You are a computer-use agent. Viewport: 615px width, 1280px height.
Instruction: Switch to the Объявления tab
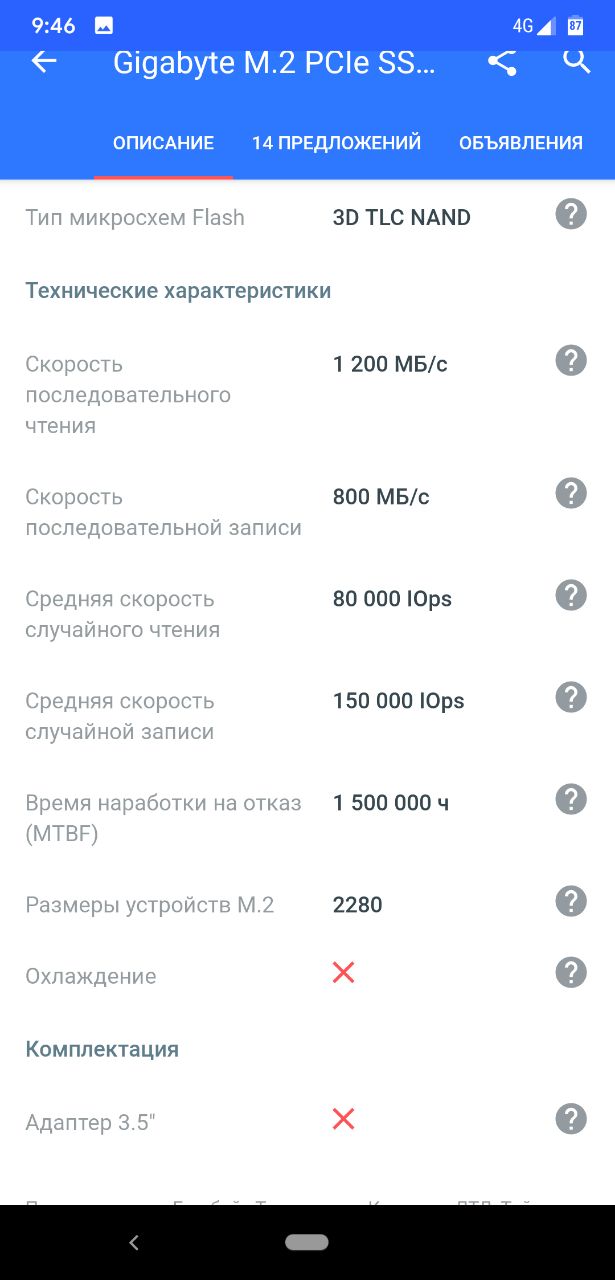coord(521,143)
